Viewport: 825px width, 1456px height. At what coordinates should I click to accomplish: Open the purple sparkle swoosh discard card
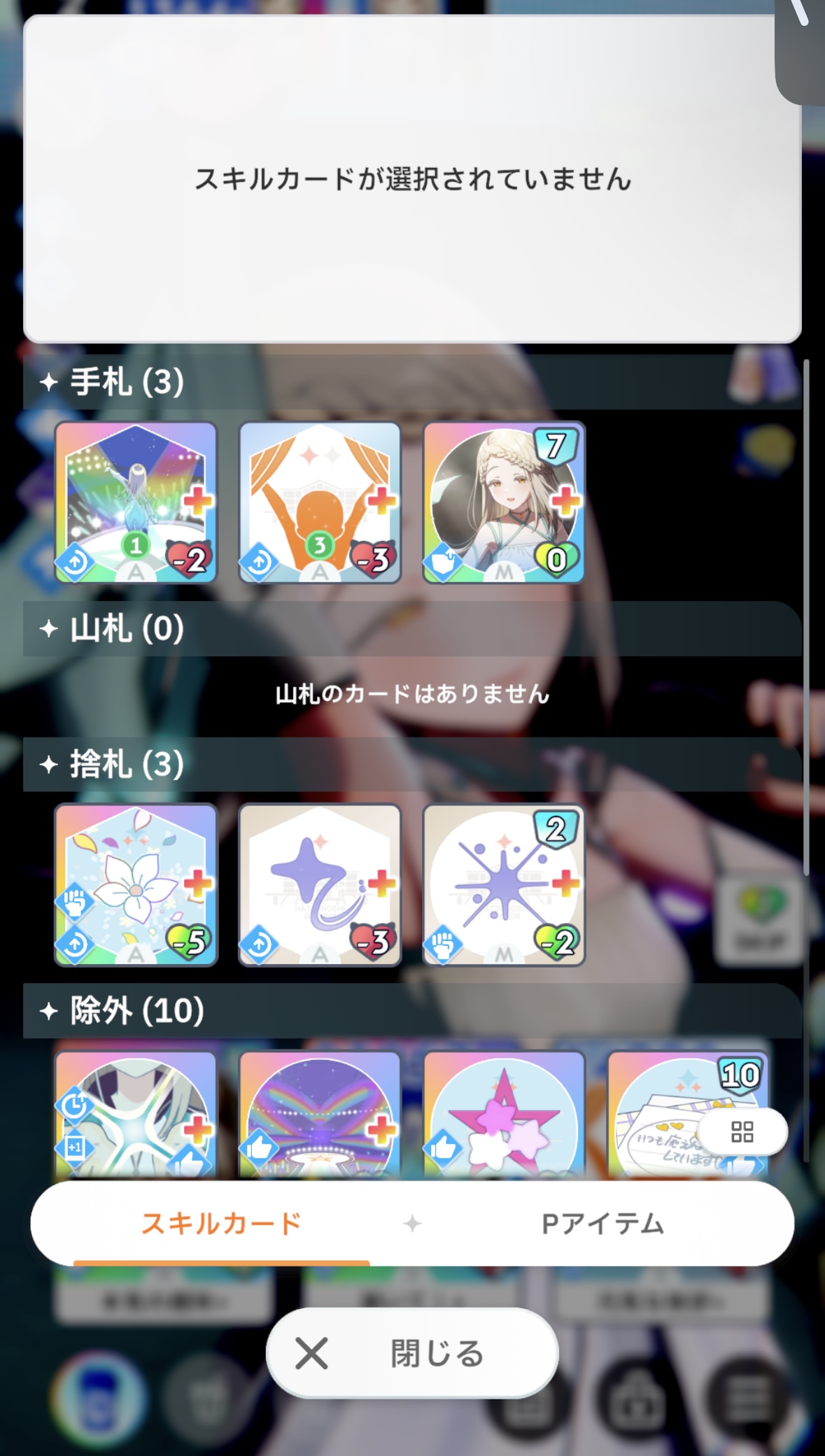coord(320,884)
